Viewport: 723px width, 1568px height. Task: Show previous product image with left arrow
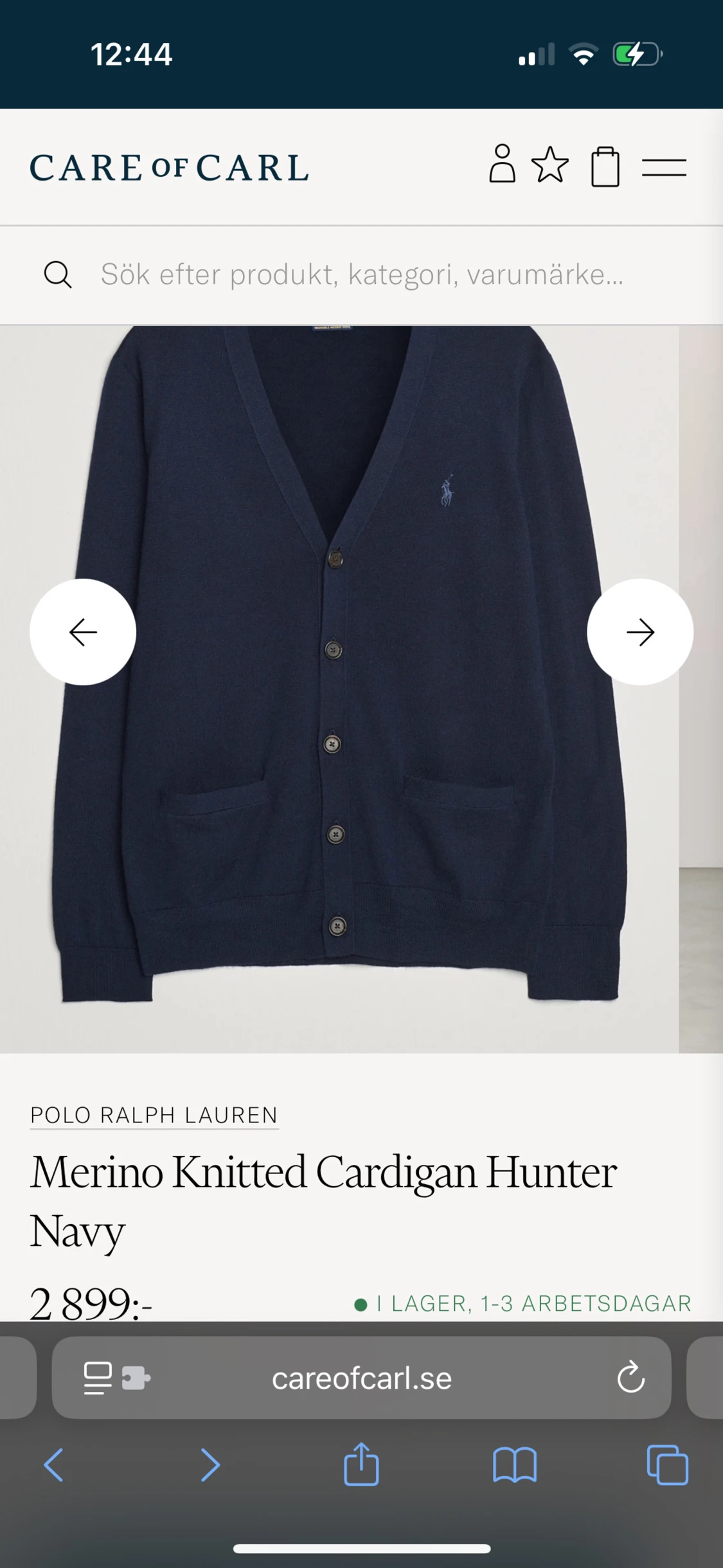(x=82, y=632)
